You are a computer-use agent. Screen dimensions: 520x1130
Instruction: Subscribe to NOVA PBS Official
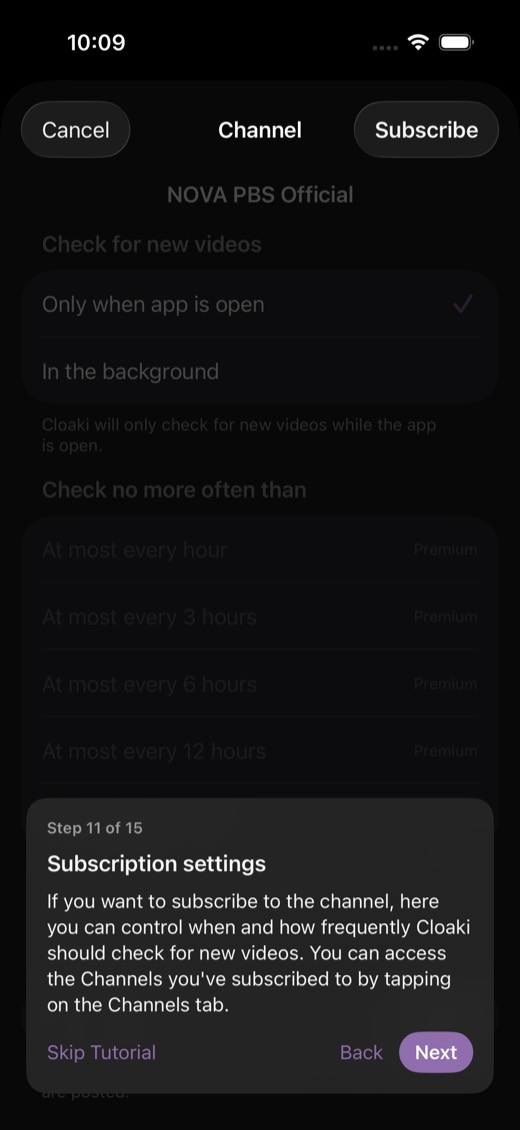(x=426, y=130)
